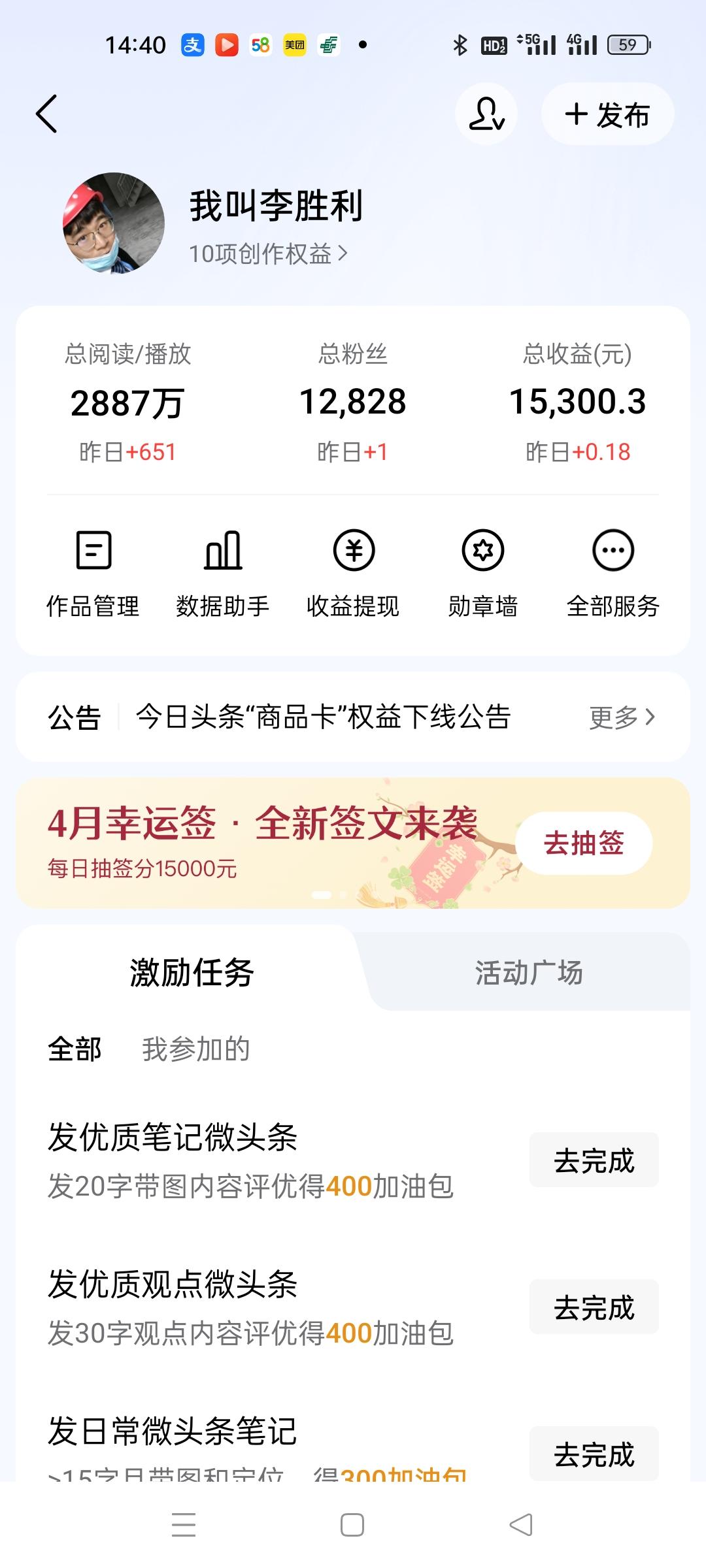The height and width of the screenshot is (1568, 706).
Task: Tap the Alipay icon in status bar
Action: (x=193, y=46)
